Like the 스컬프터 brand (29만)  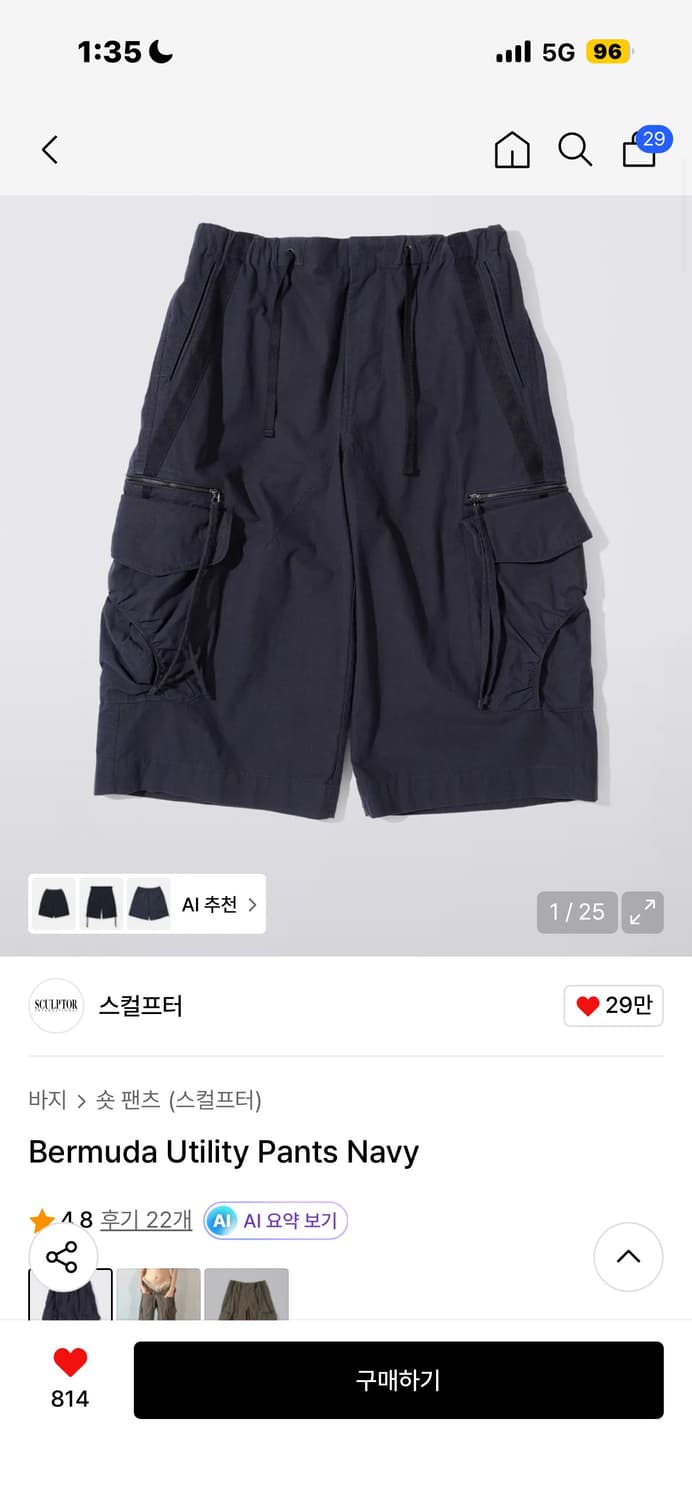[x=613, y=1006]
